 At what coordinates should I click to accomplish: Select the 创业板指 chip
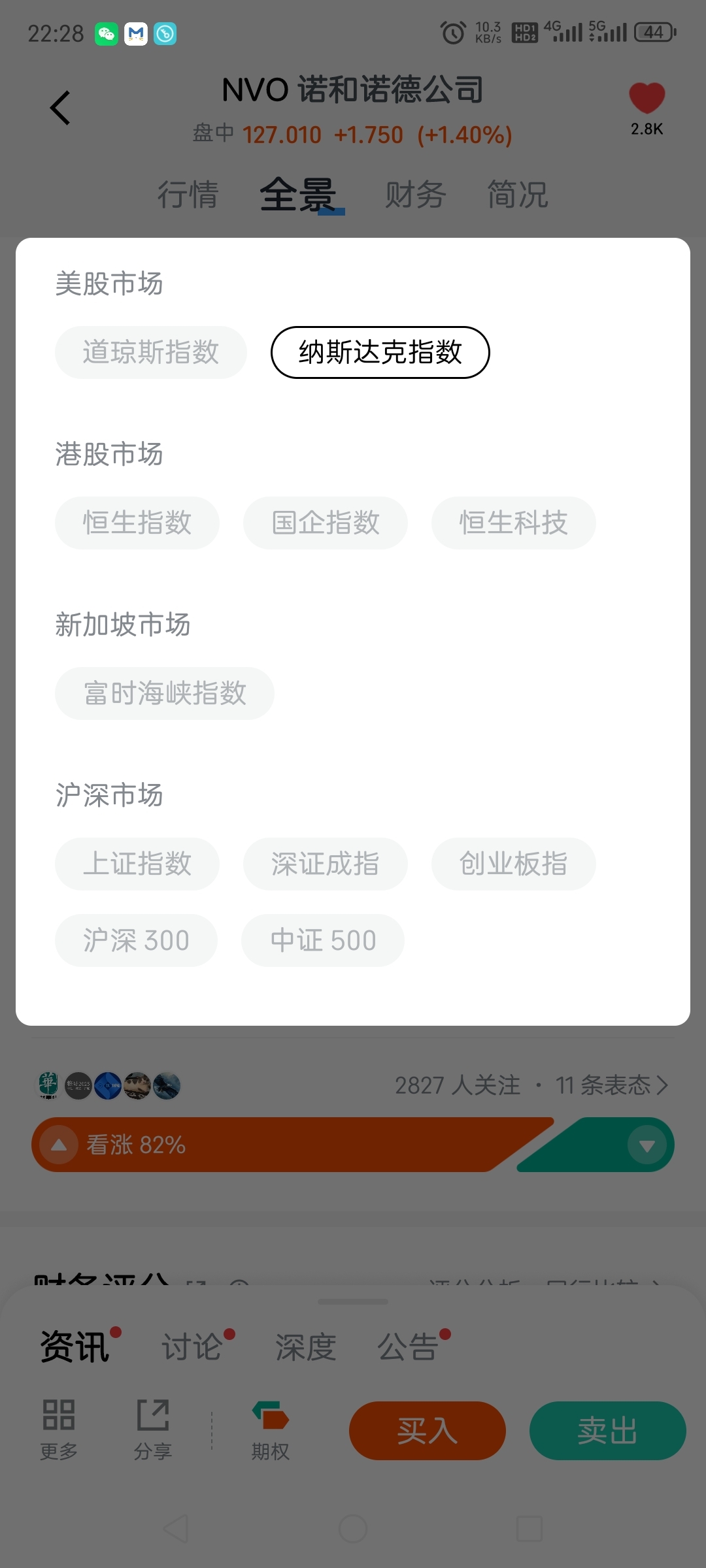[513, 864]
